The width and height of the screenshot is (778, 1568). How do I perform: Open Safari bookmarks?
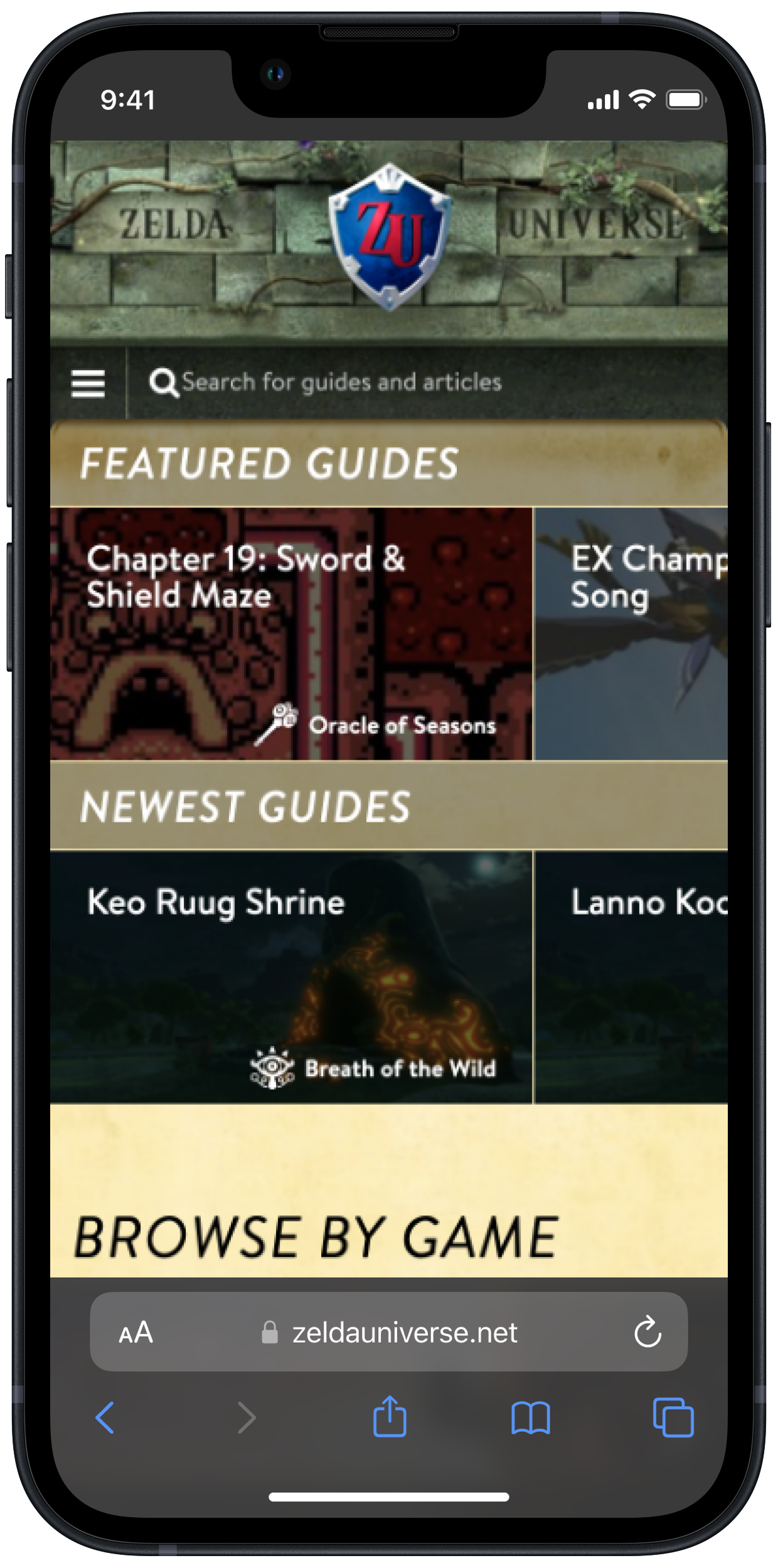pos(531,1417)
